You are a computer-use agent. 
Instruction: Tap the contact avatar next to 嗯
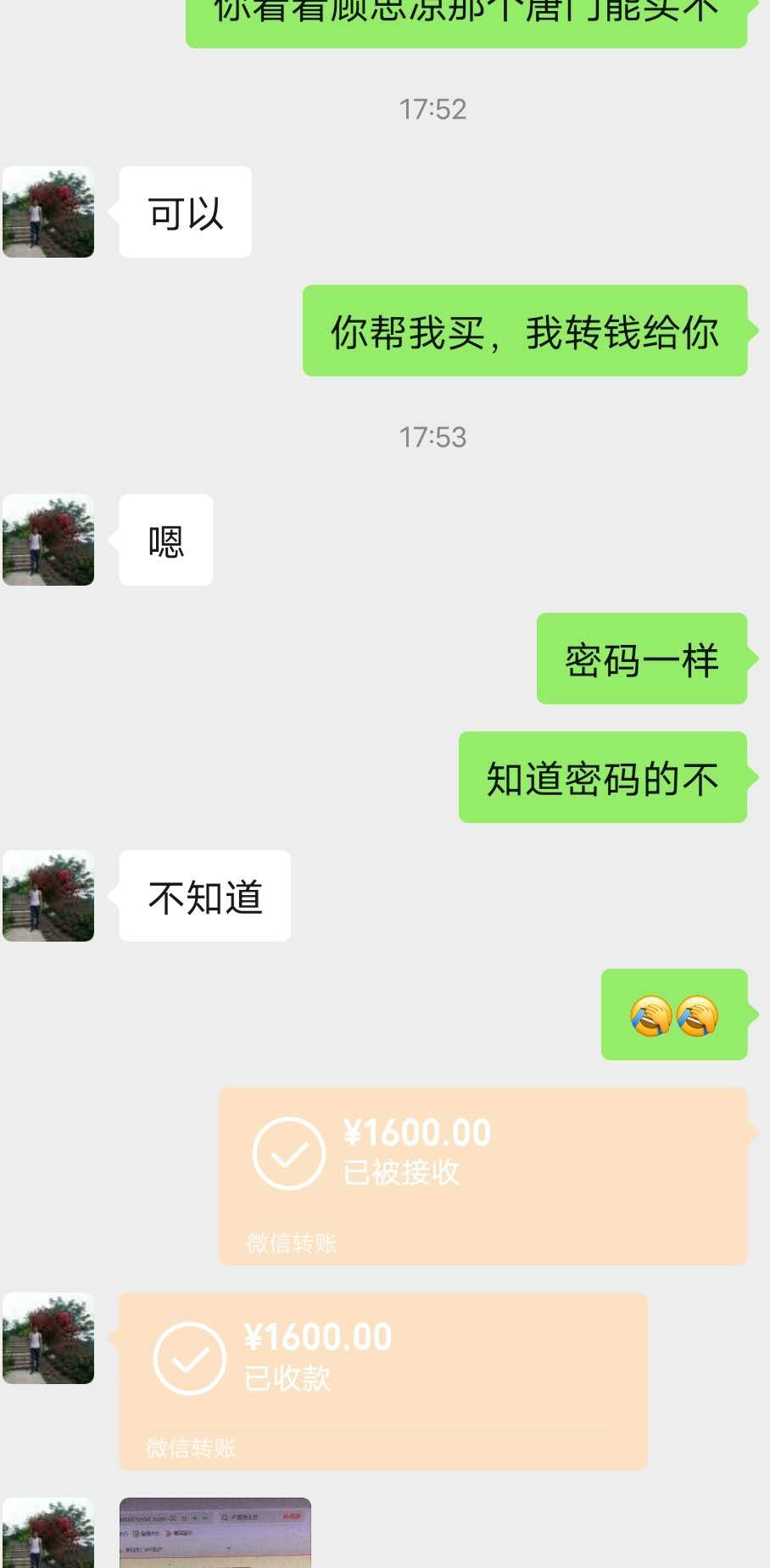click(x=48, y=540)
